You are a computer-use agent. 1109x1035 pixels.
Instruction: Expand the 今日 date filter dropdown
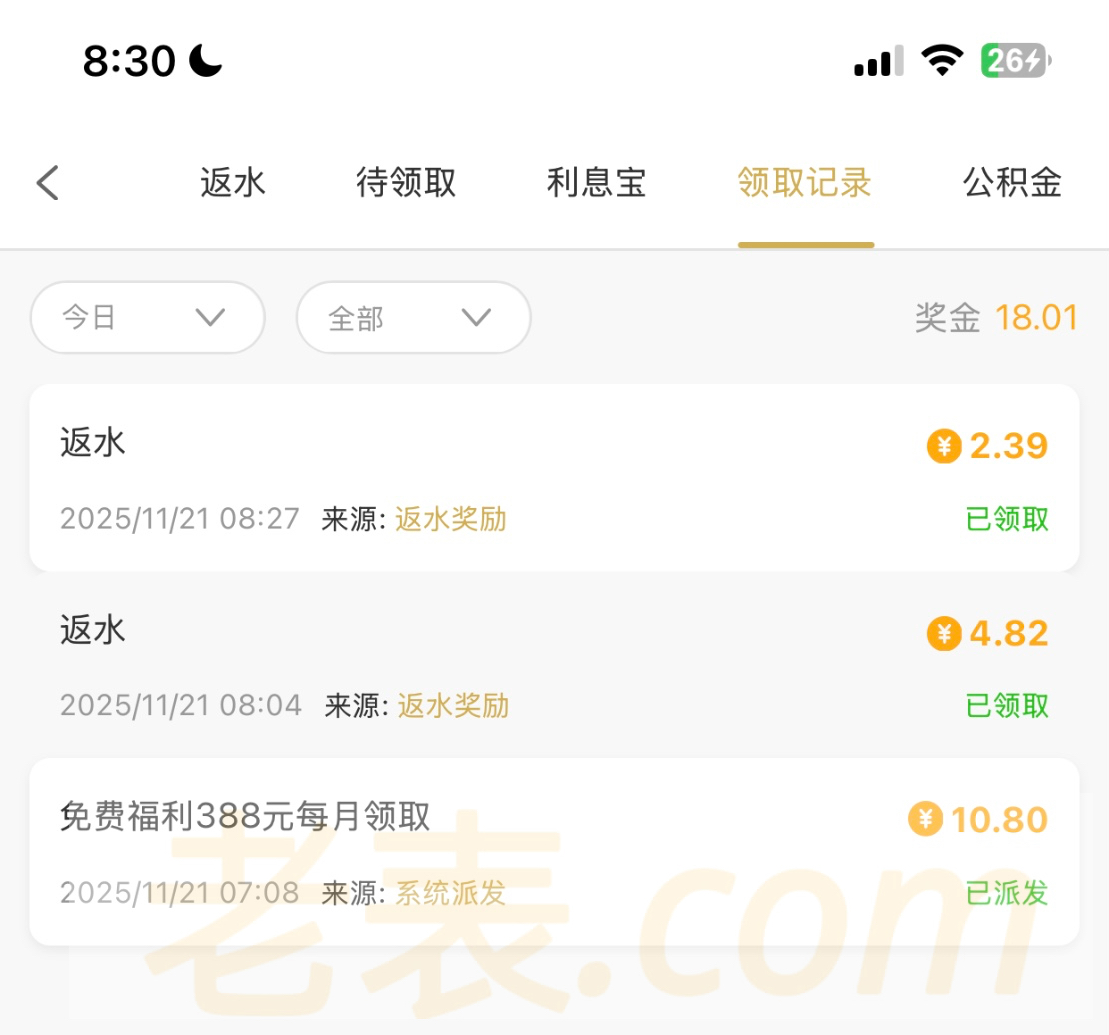[x=147, y=318]
